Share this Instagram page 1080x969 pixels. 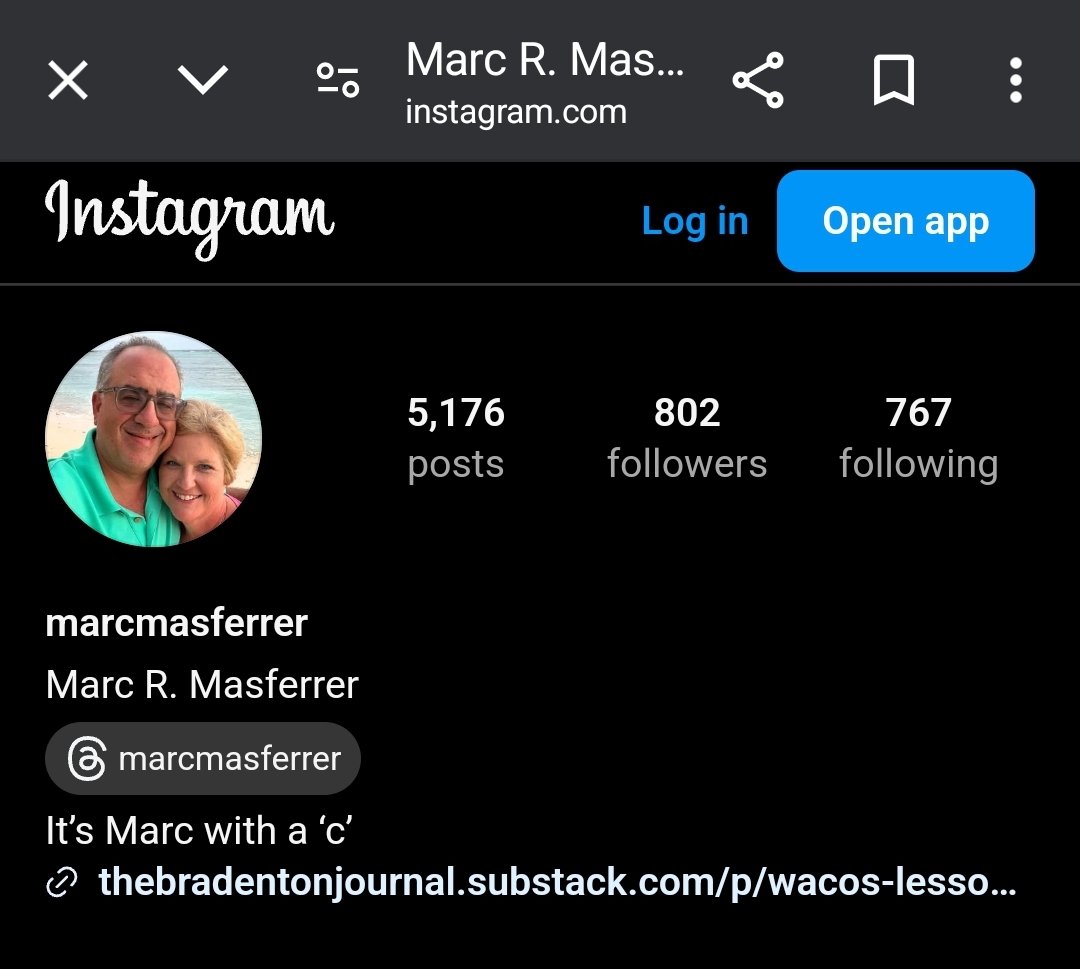click(758, 81)
